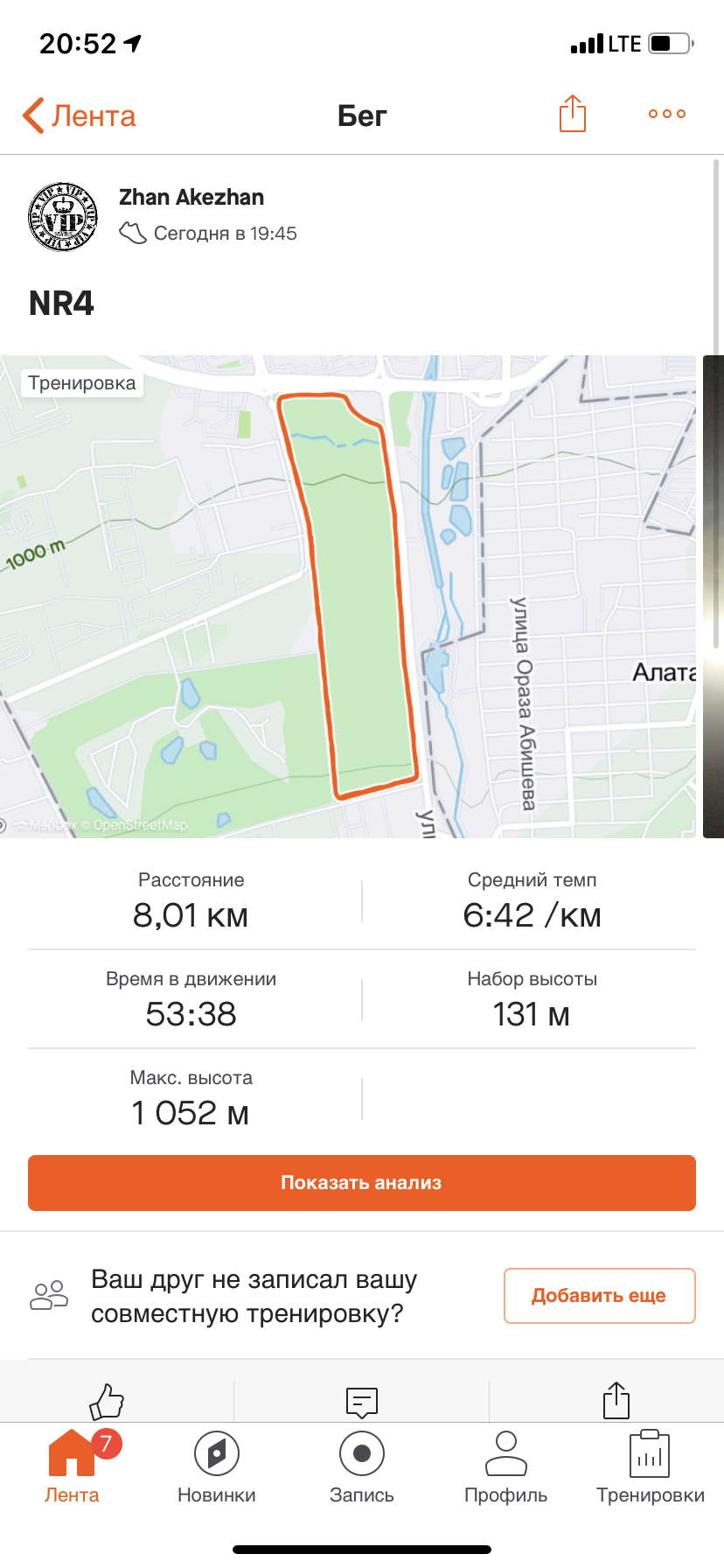
Task: Go back to Лента feed
Action: point(80,115)
